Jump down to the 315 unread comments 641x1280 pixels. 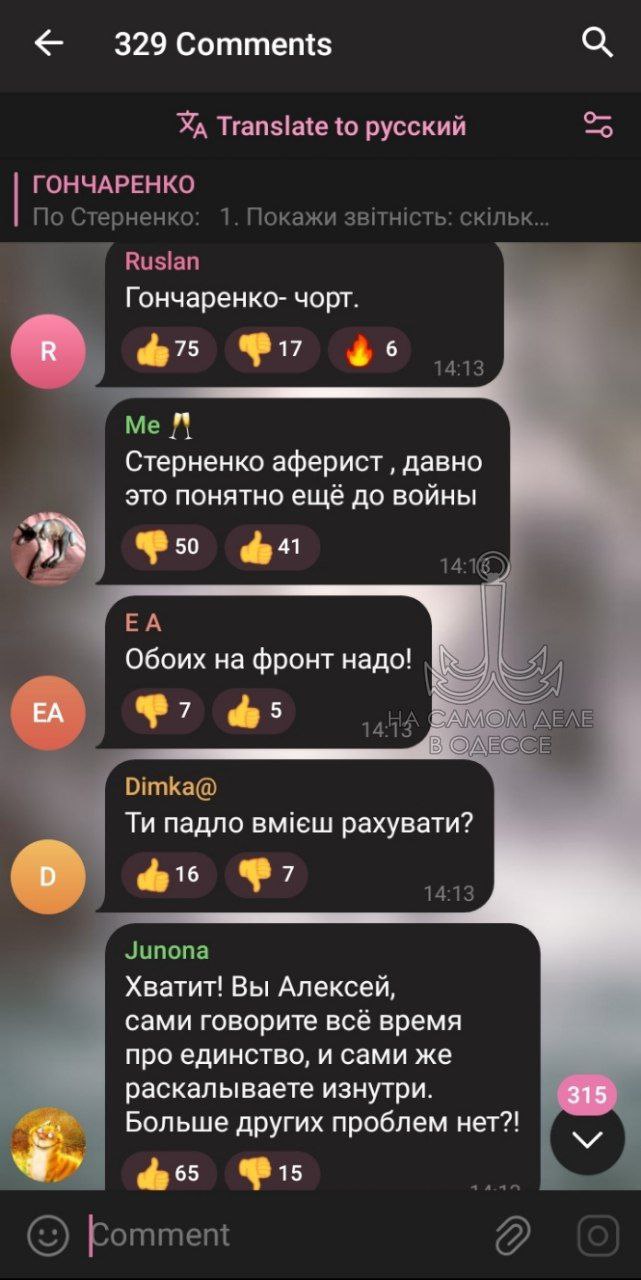tap(587, 1137)
